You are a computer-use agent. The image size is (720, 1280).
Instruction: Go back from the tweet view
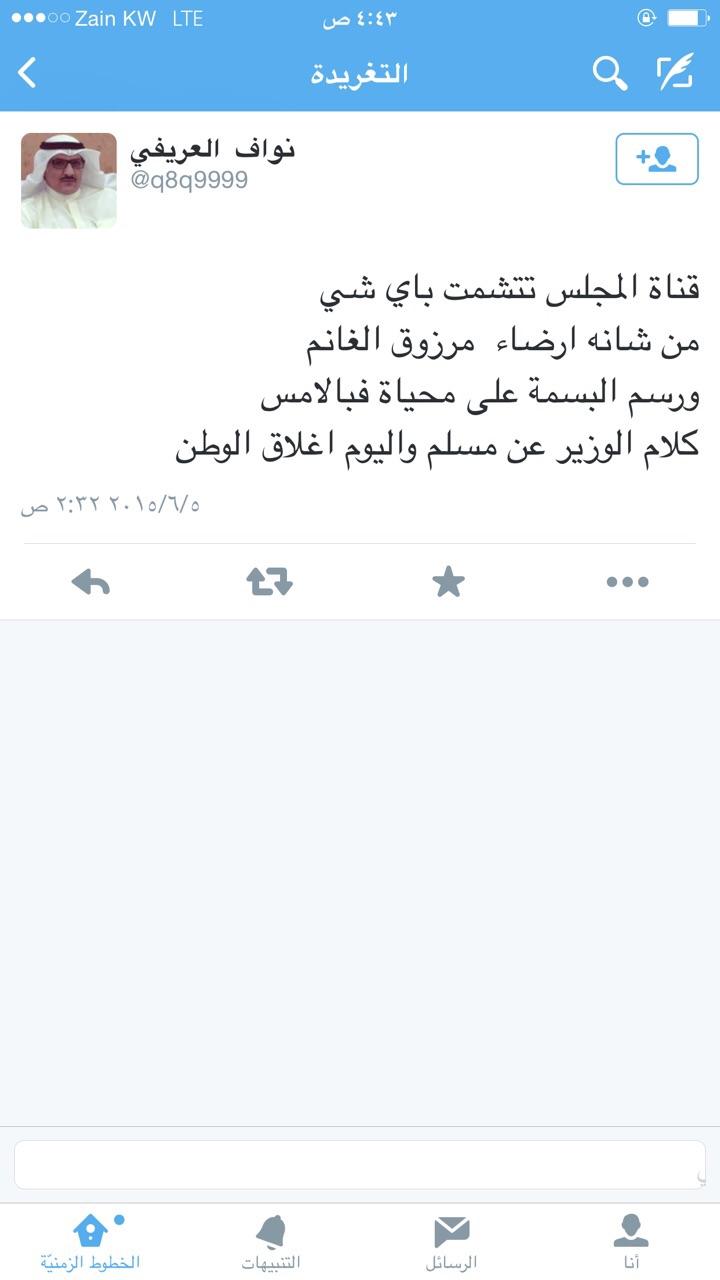tap(28, 73)
